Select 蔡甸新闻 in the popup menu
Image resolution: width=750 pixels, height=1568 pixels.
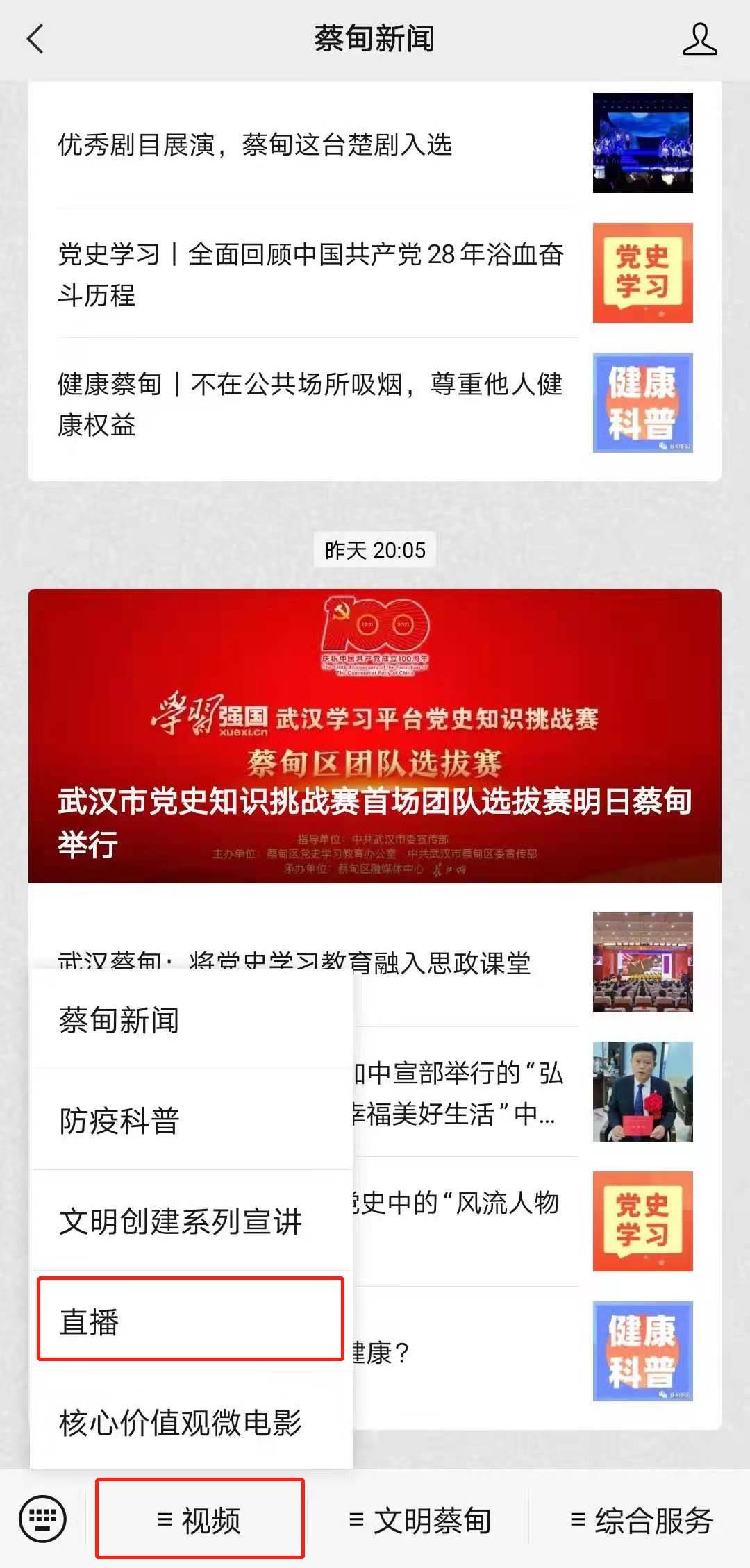point(191,1020)
